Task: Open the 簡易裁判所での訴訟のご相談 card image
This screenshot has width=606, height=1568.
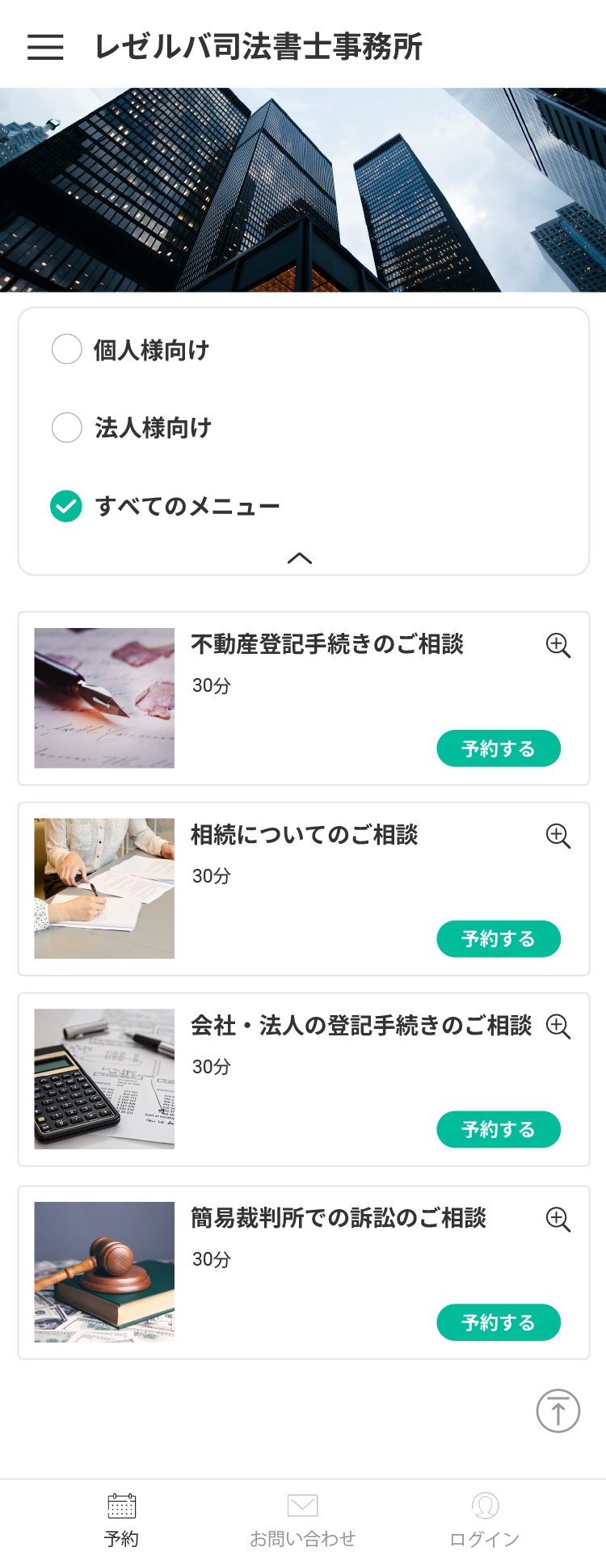Action: click(x=104, y=1272)
